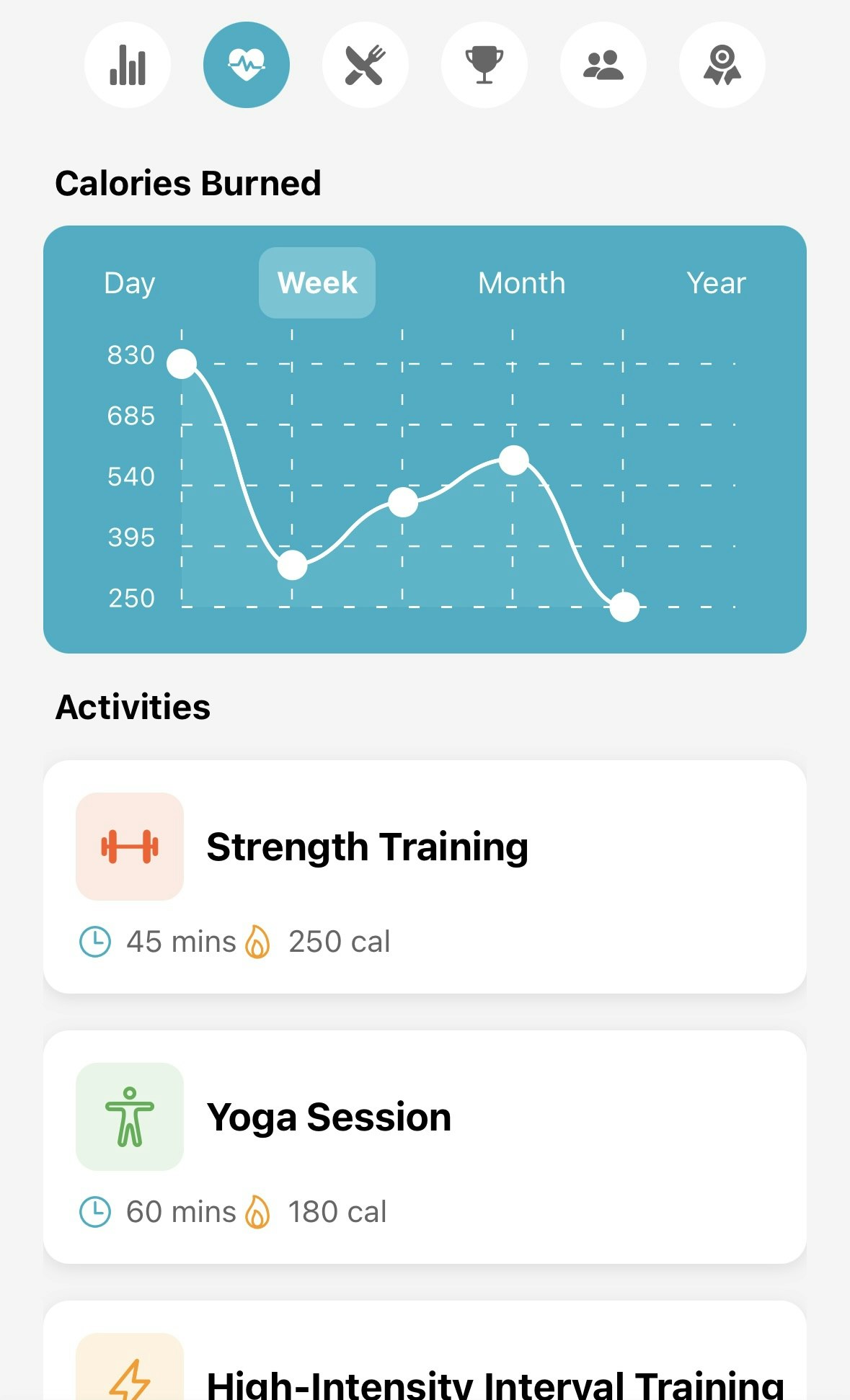Open the bar chart statistics tab
Viewport: 850px width, 1400px height.
[128, 65]
